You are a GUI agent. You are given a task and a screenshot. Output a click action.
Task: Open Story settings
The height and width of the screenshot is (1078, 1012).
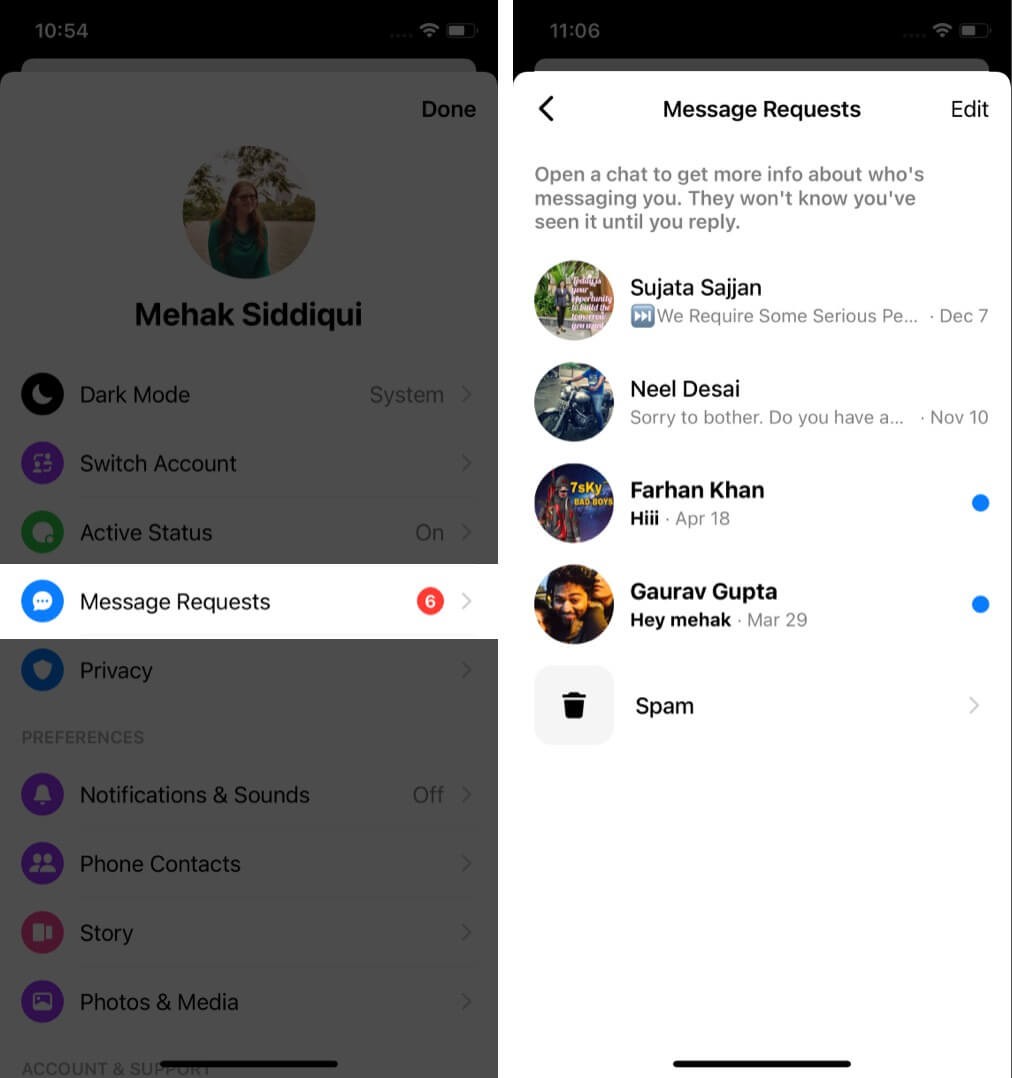(248, 933)
